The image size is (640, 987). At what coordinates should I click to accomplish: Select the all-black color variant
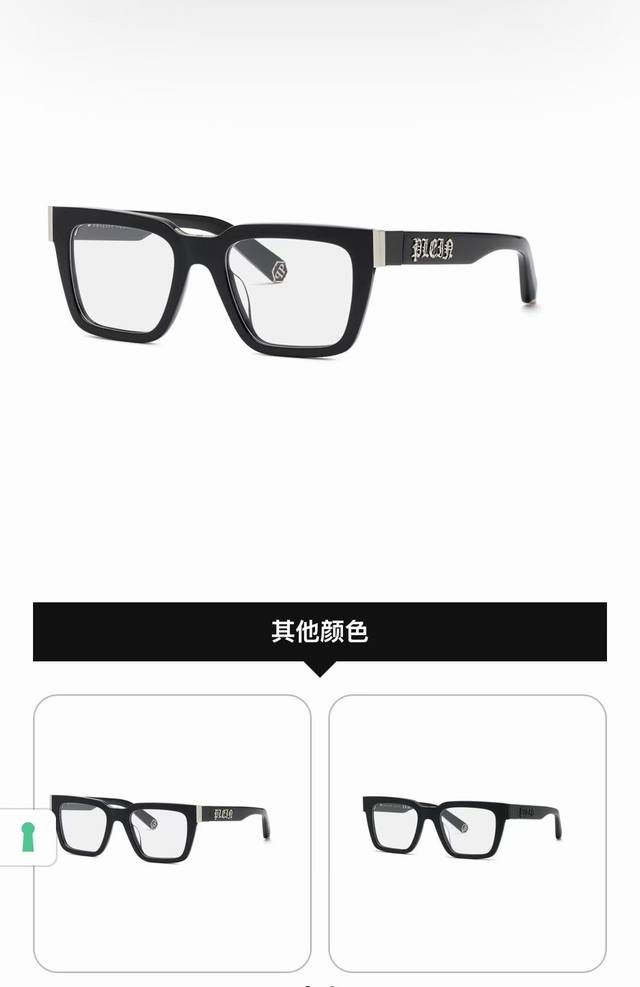tap(467, 832)
